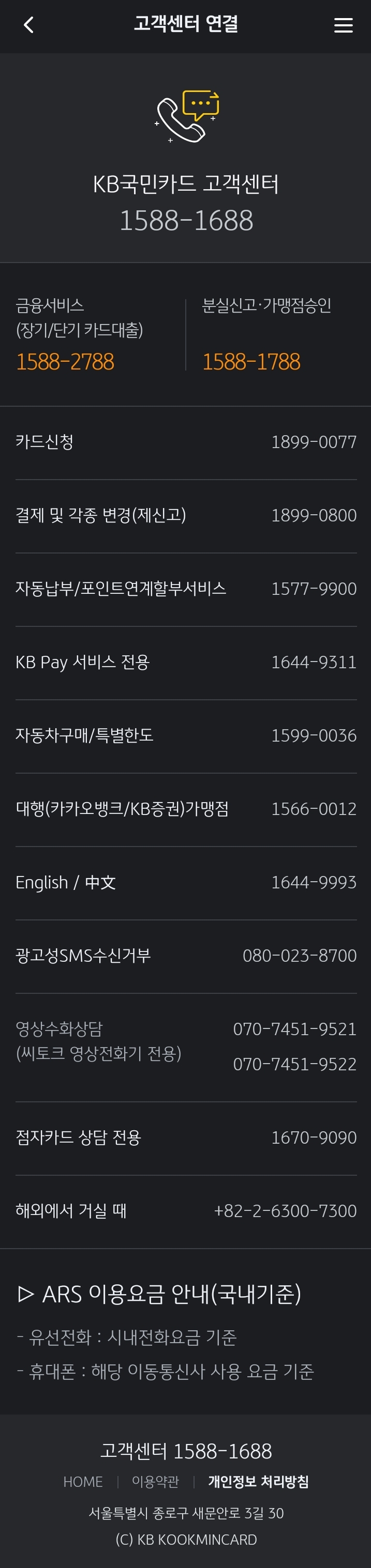Select 광고성SMS수신거부 080-023-8700
The image size is (371, 1568).
186,956
